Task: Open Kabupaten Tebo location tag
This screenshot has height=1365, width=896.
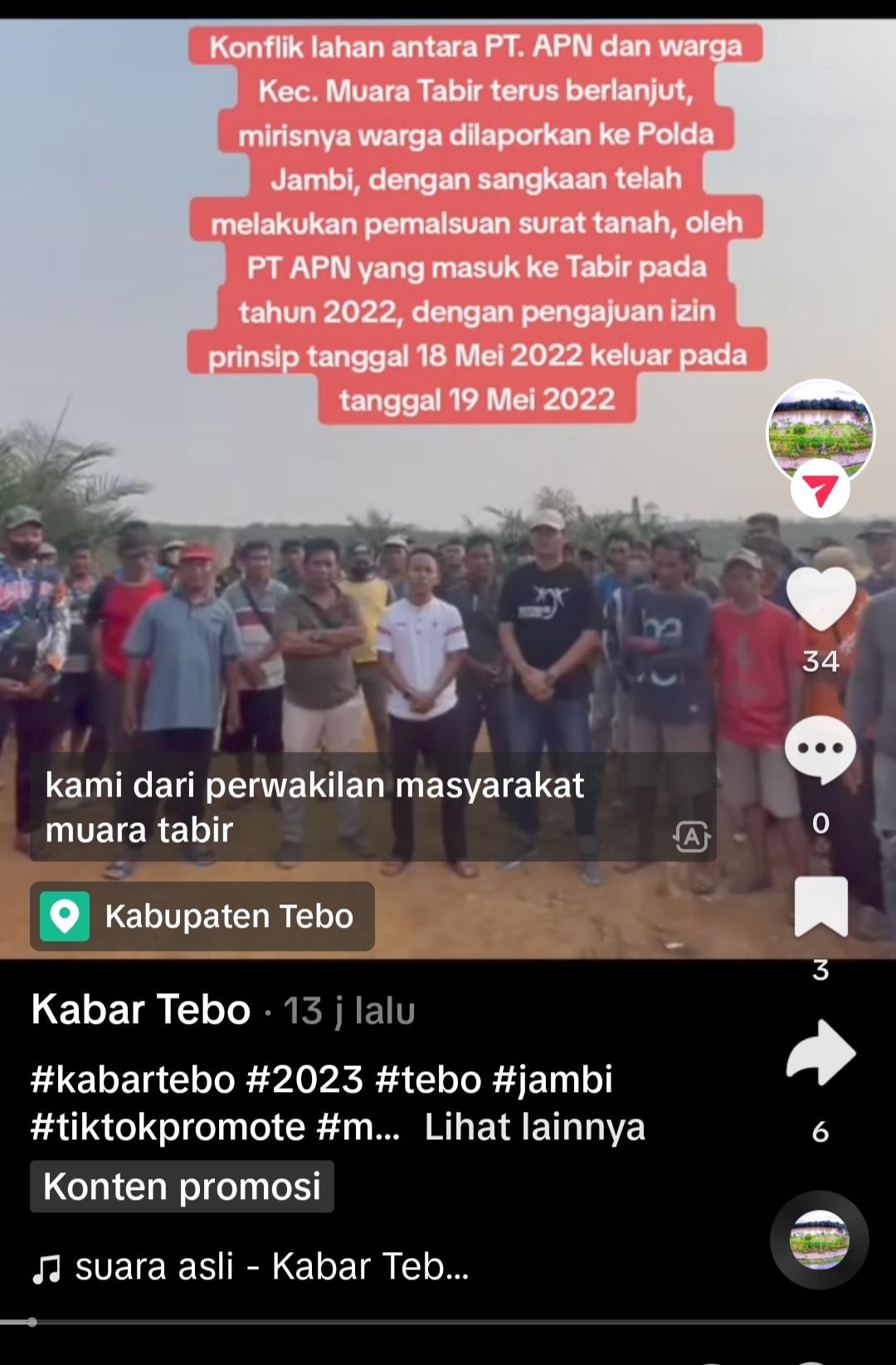Action: coord(202,916)
